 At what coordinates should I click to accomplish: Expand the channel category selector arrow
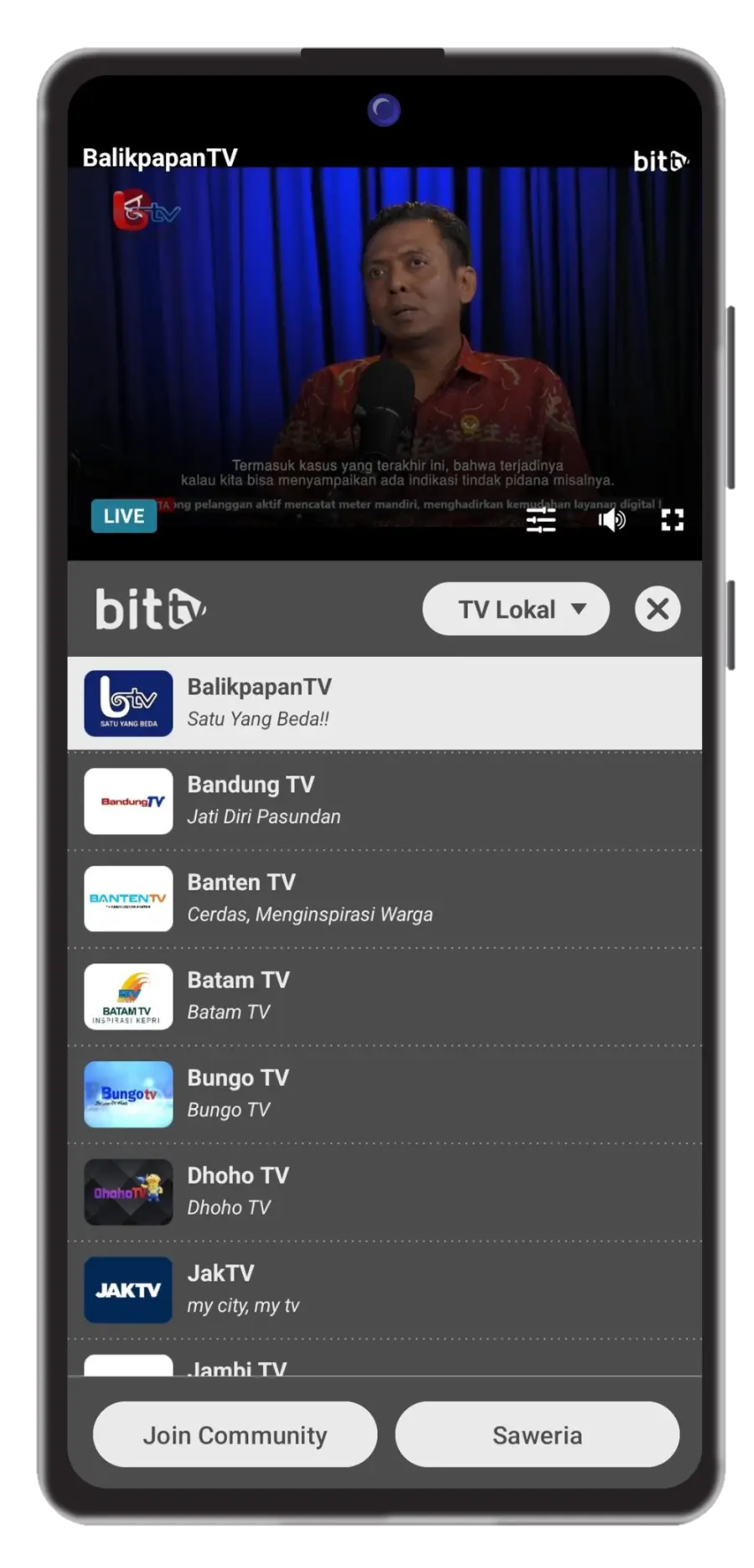coord(577,609)
